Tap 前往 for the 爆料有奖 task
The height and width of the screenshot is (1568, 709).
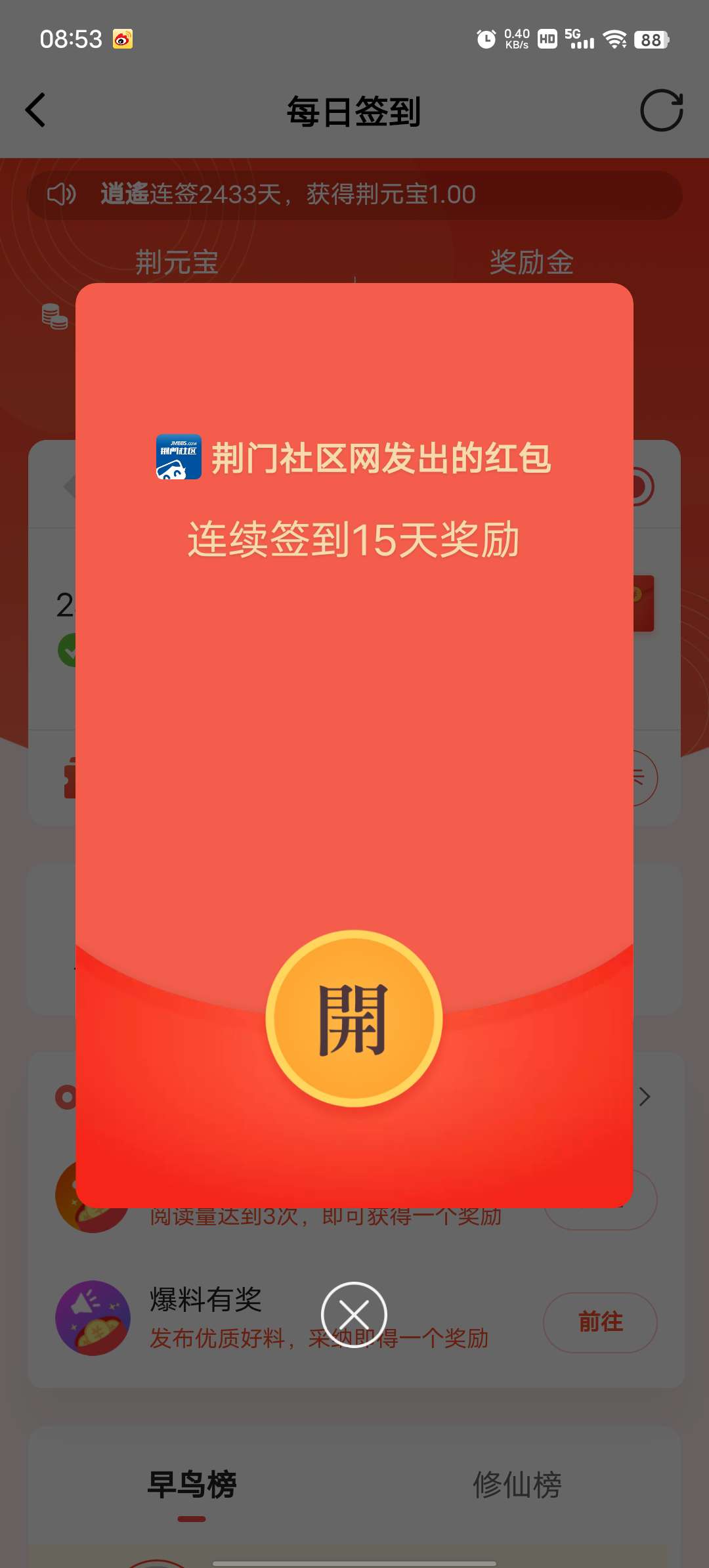599,1322
